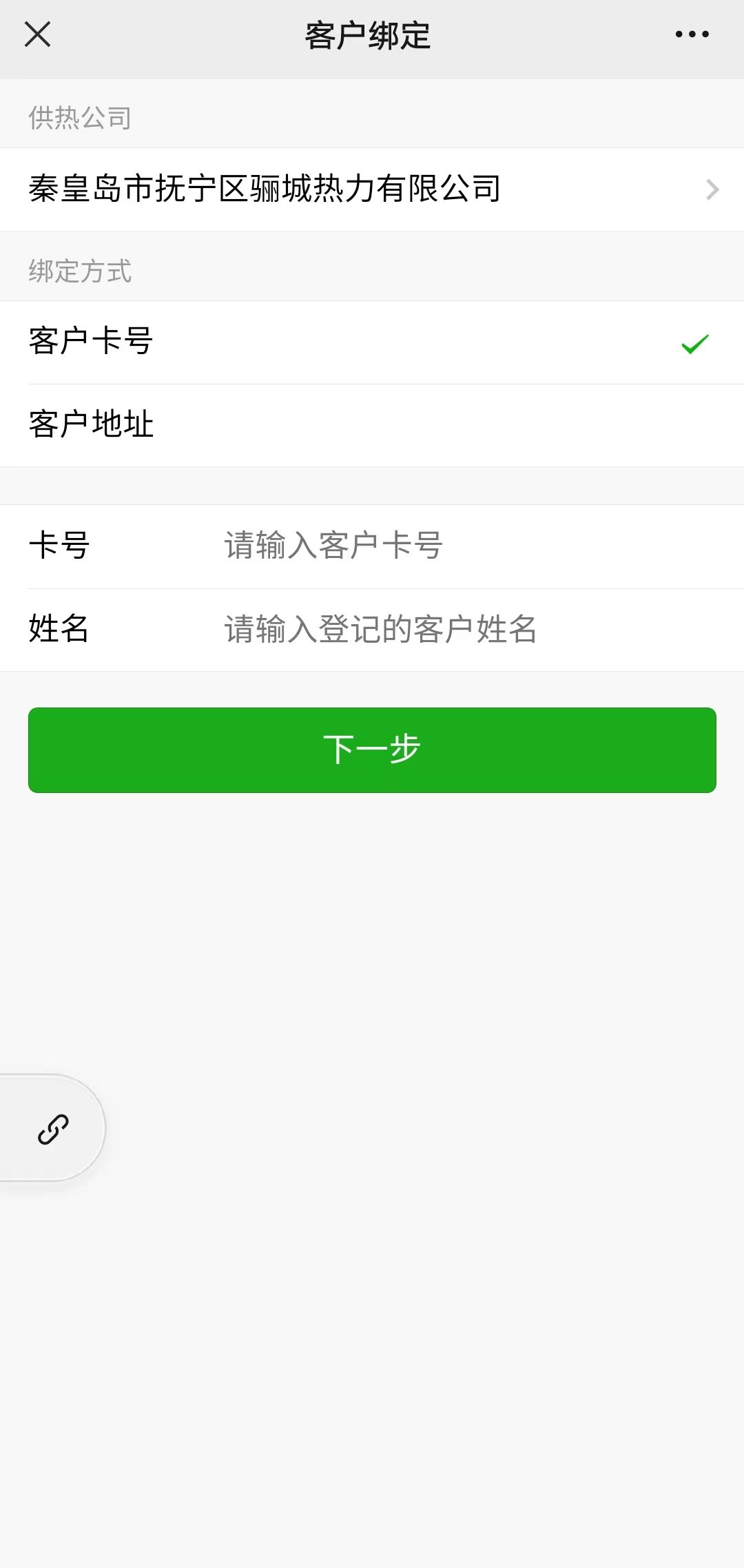The image size is (744, 1568).
Task: Focus the 卡号 input field
Action: (x=468, y=546)
